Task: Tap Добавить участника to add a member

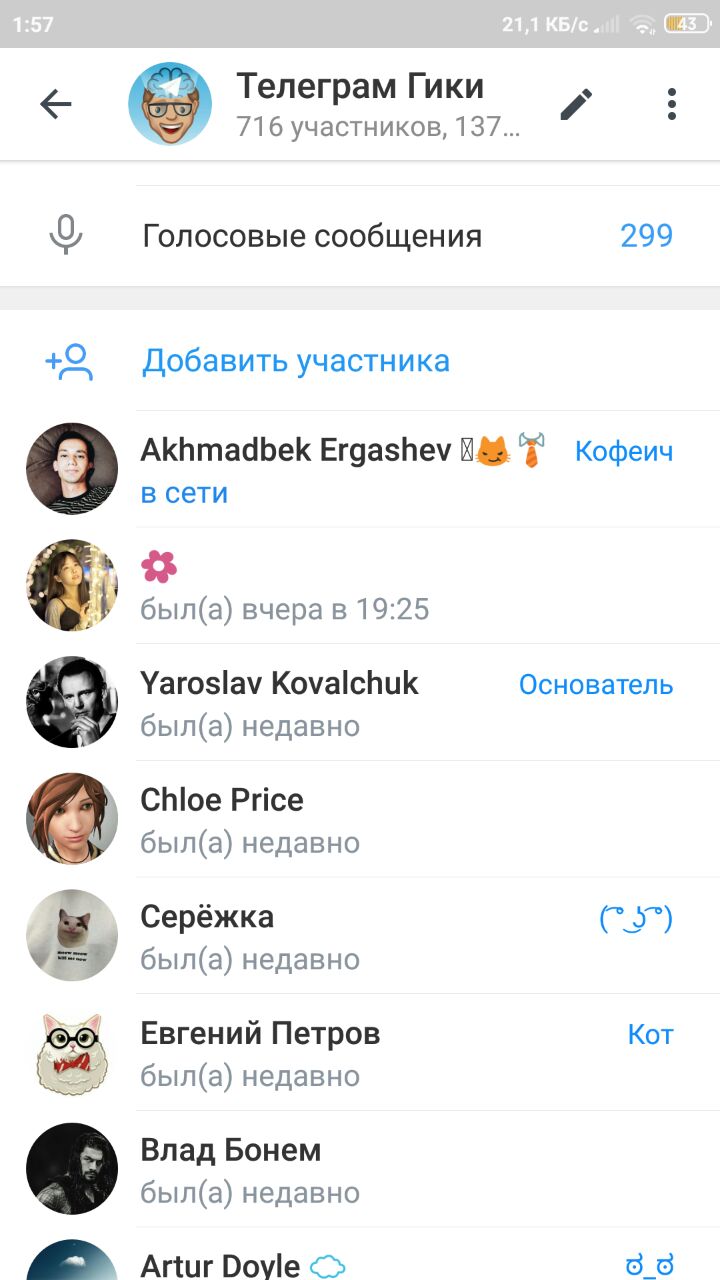Action: [x=296, y=361]
